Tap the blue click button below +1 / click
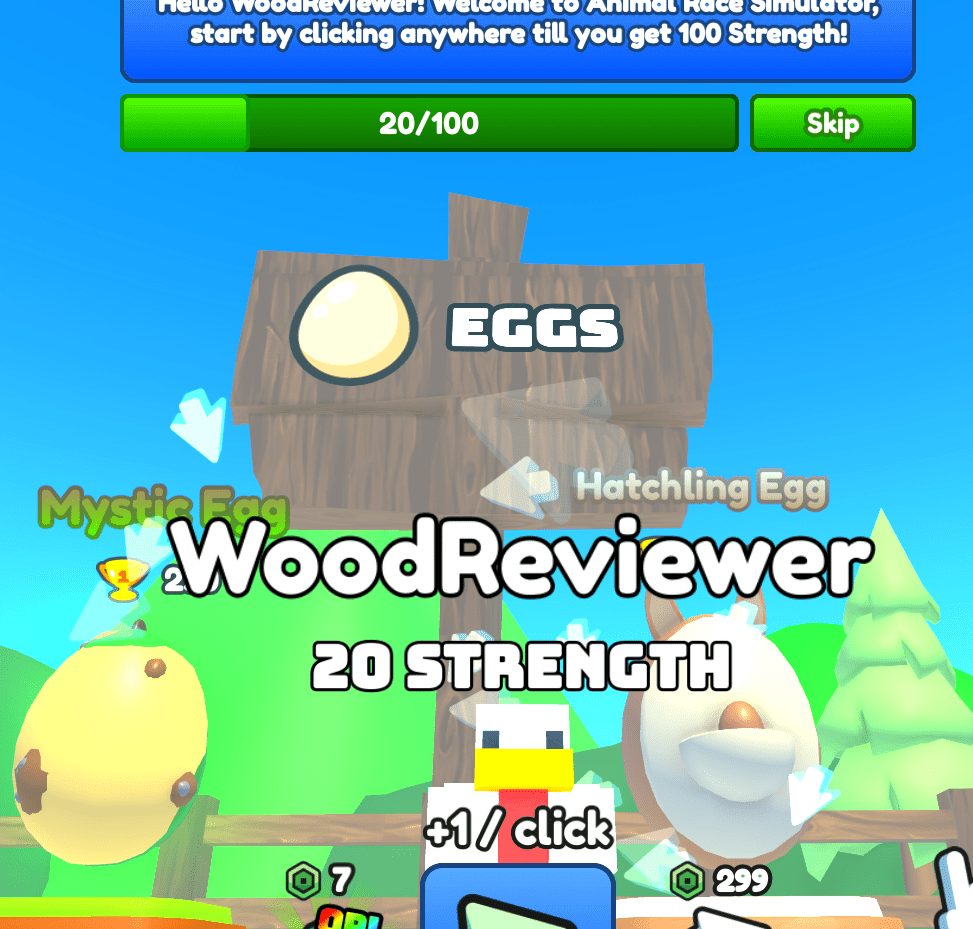 [517, 900]
